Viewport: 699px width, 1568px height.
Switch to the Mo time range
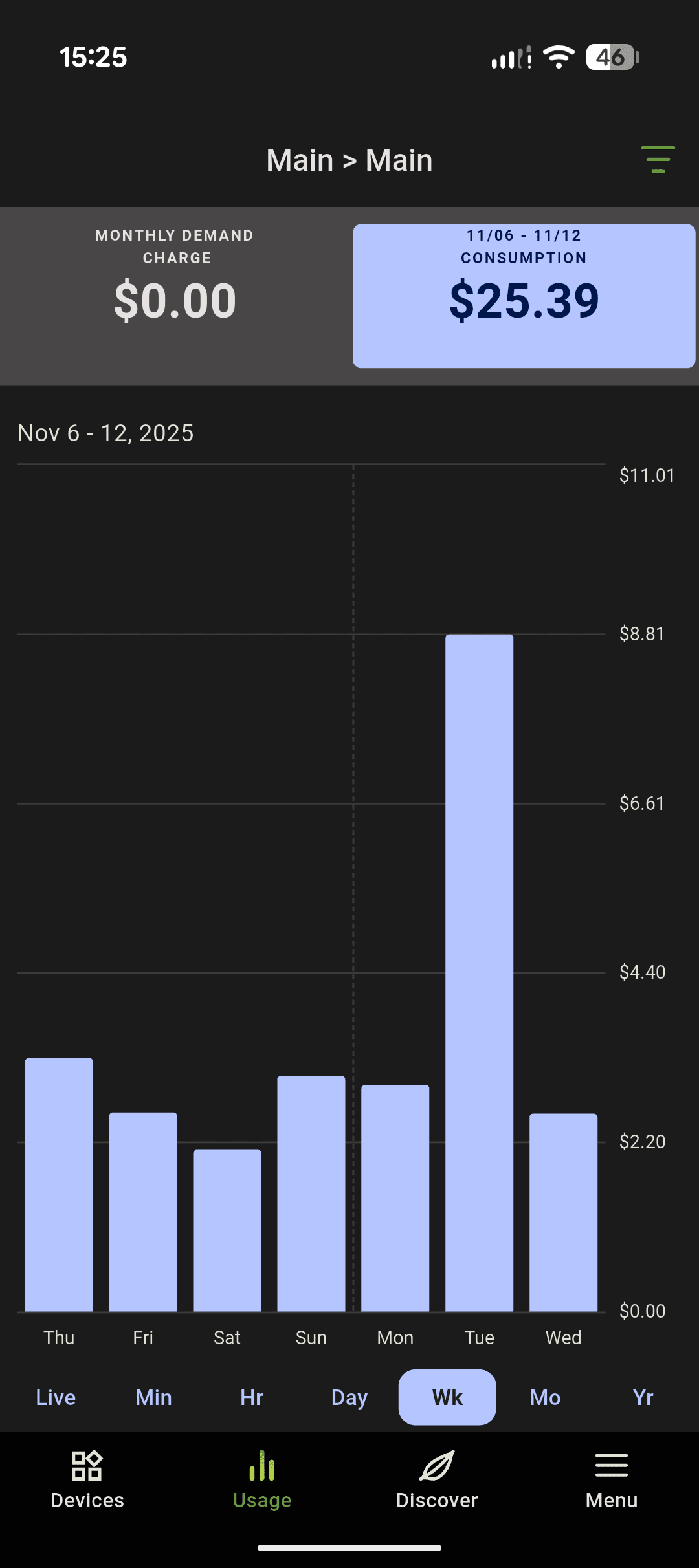(x=545, y=1397)
